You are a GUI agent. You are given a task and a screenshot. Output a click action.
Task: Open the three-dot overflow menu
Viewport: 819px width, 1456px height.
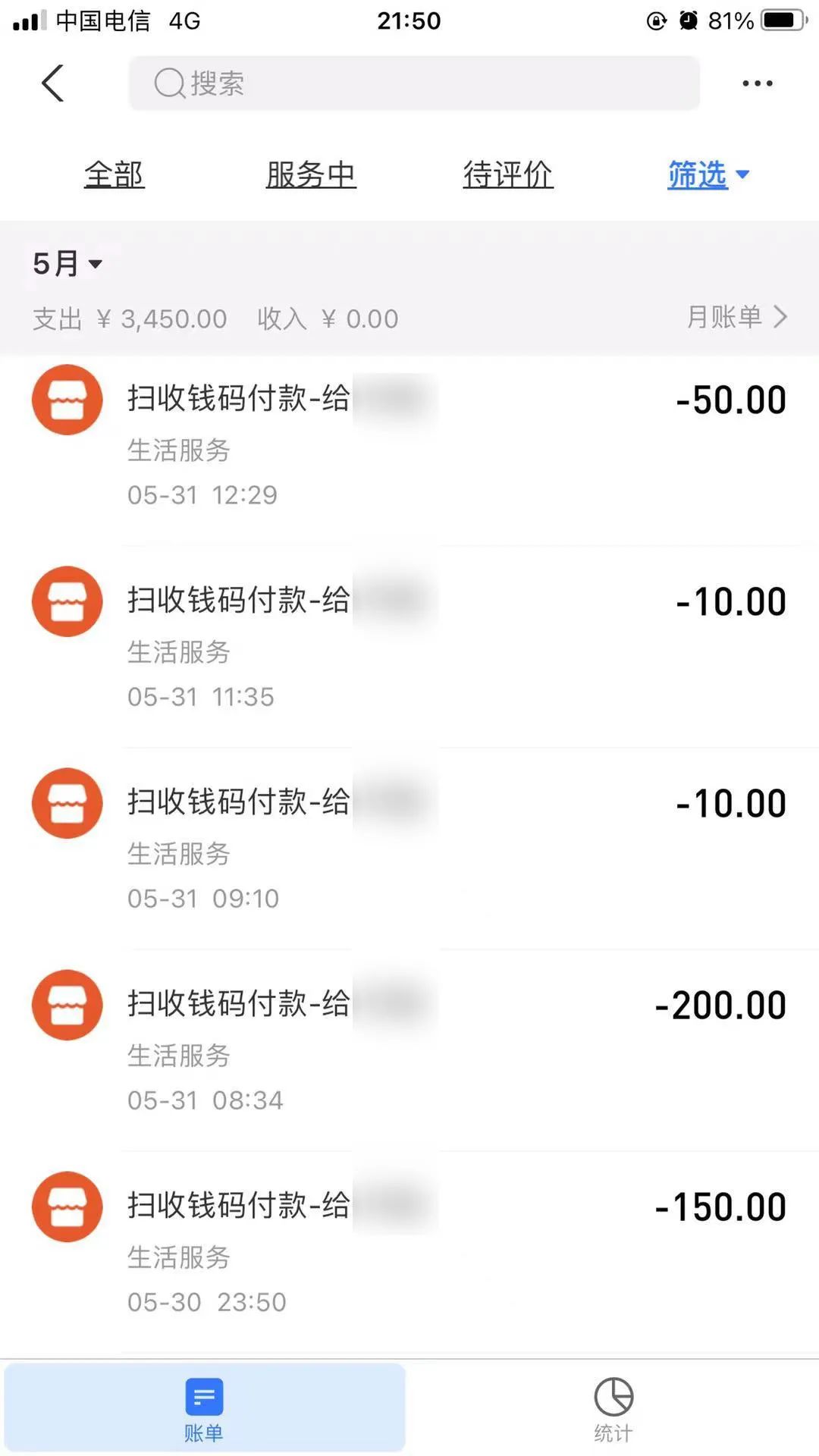pos(758,83)
